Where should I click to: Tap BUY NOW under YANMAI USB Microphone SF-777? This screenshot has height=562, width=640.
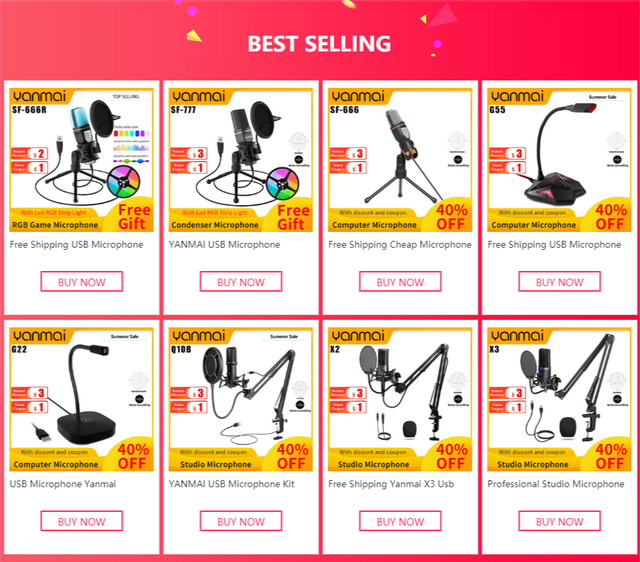click(x=241, y=282)
